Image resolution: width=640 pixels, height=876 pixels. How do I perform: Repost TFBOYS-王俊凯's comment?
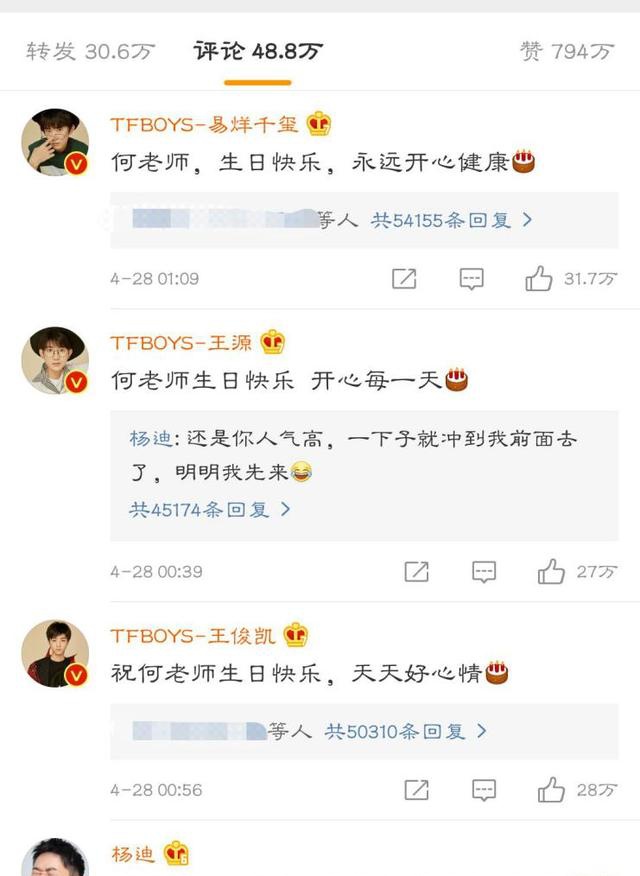point(416,790)
